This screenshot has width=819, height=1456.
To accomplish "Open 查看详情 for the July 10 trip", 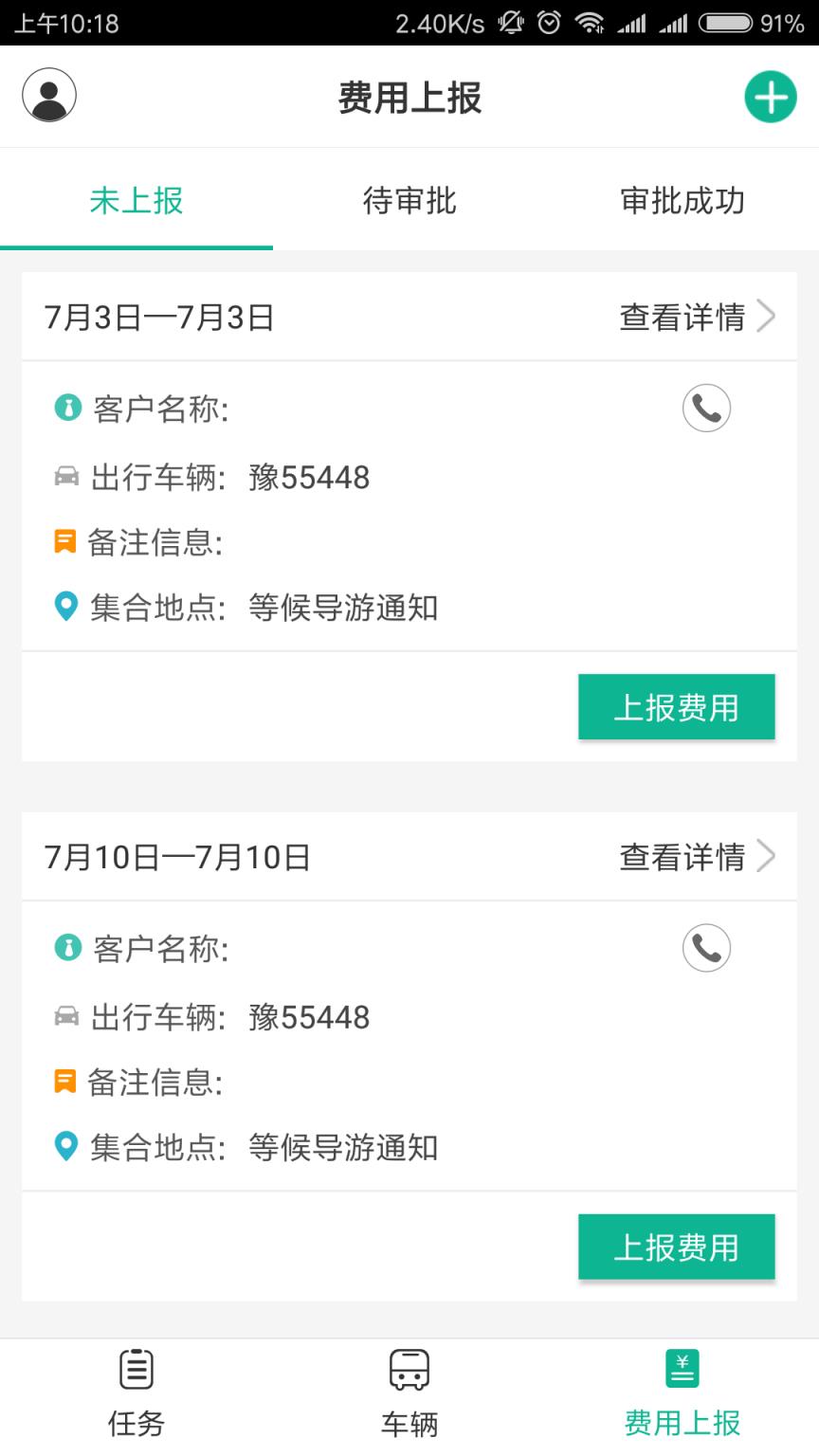I will point(682,856).
